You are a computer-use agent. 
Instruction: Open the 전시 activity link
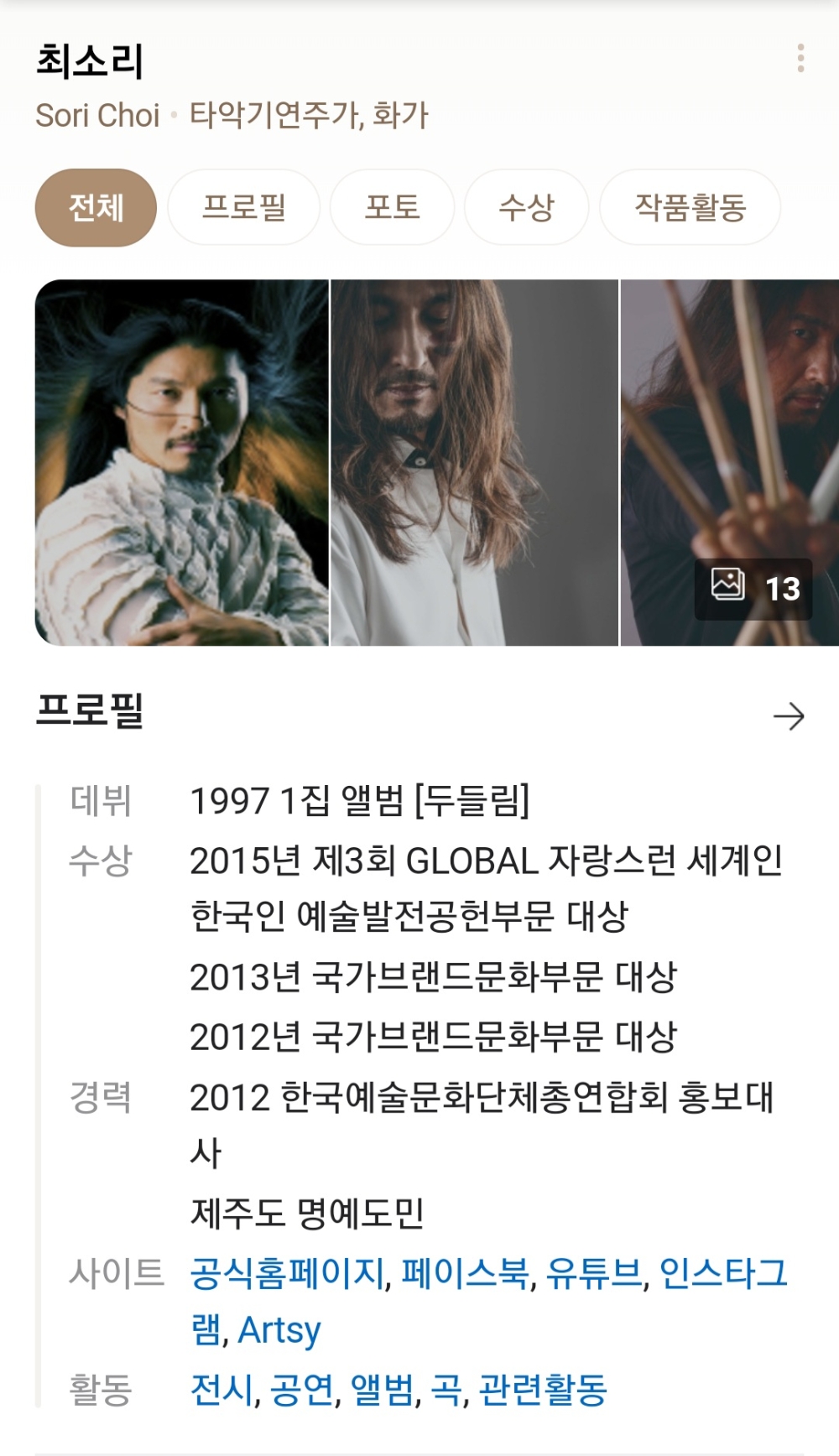(x=221, y=1390)
